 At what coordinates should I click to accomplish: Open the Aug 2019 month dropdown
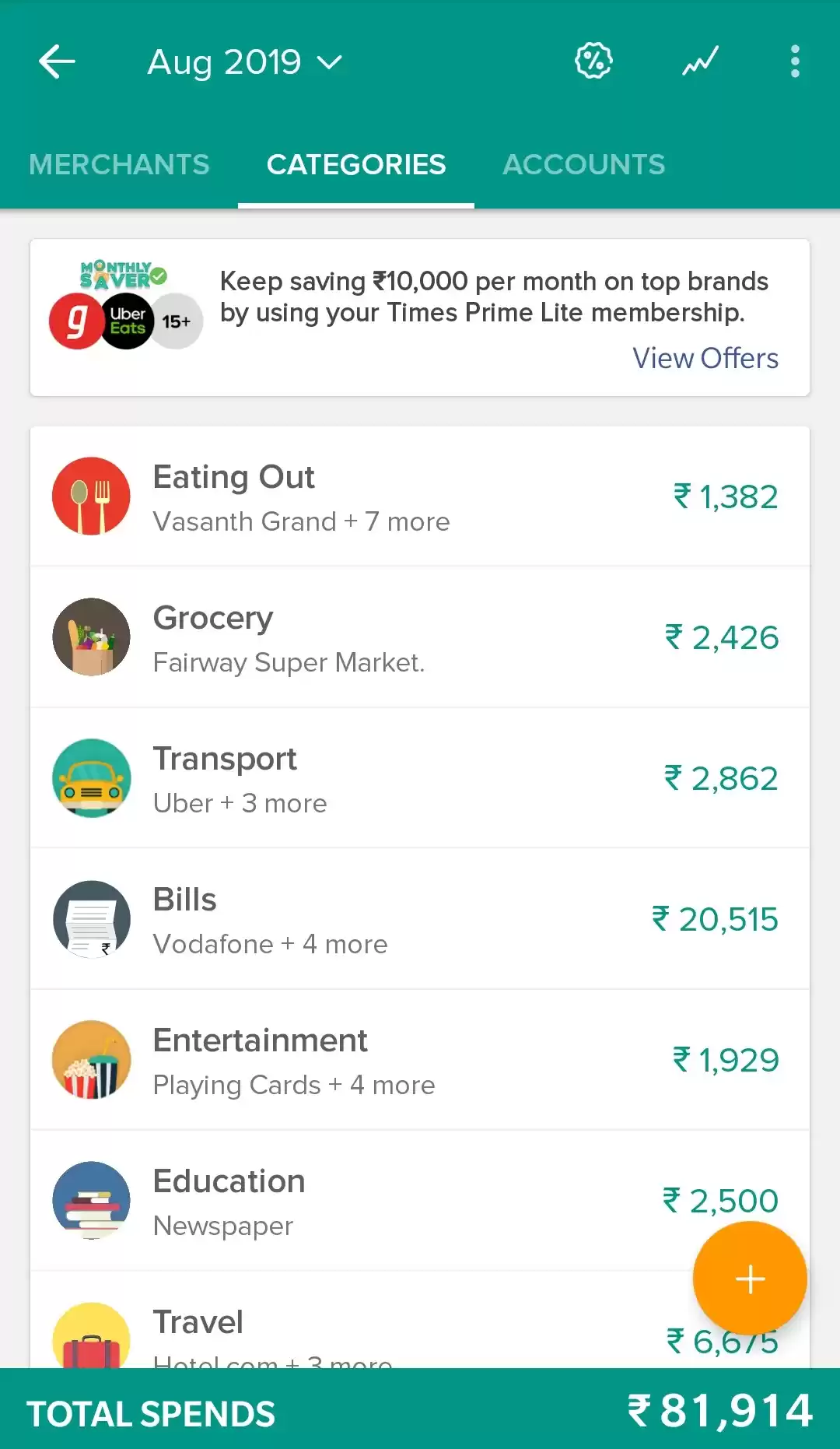tap(244, 62)
